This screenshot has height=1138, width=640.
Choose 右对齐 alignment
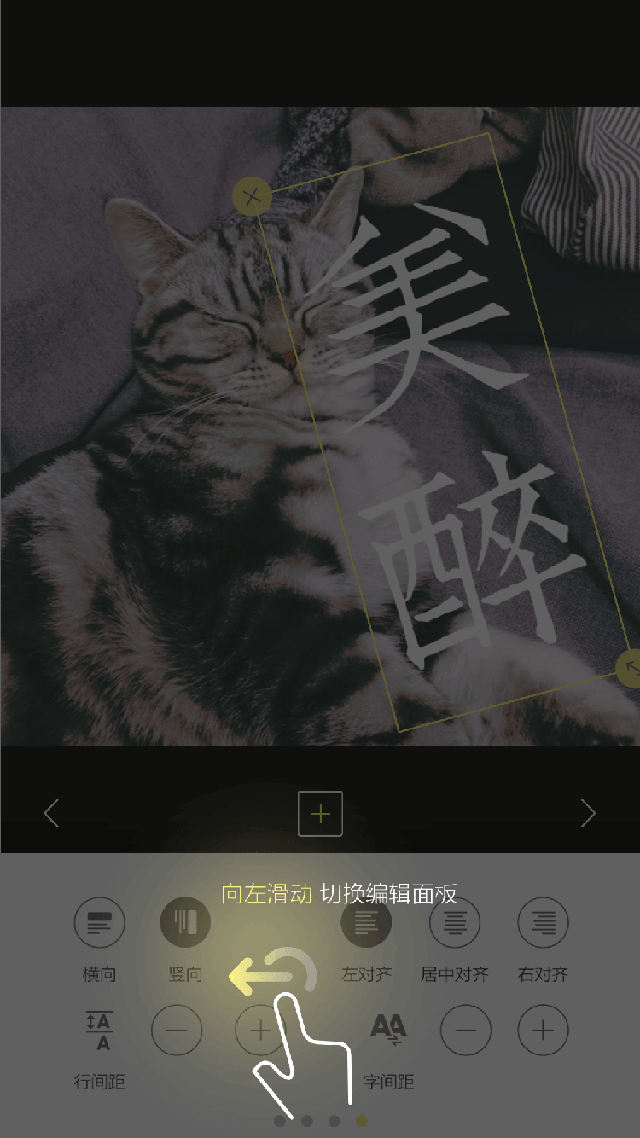[x=543, y=922]
